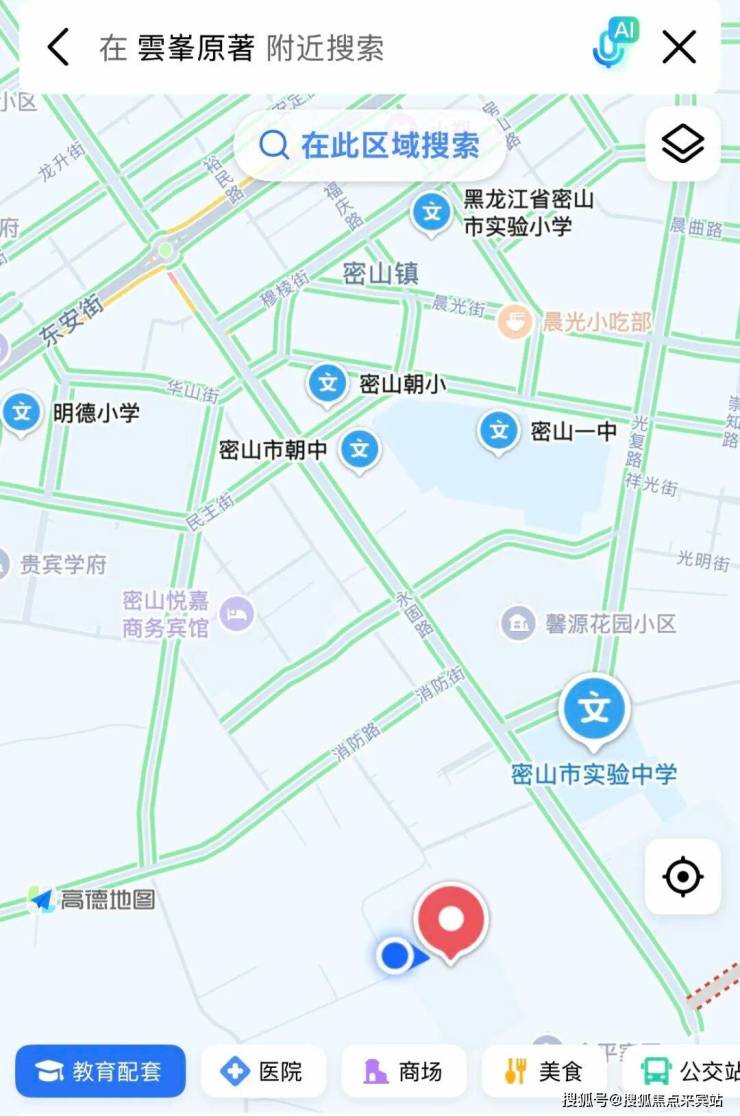Go back using the top-left arrow

[x=59, y=47]
